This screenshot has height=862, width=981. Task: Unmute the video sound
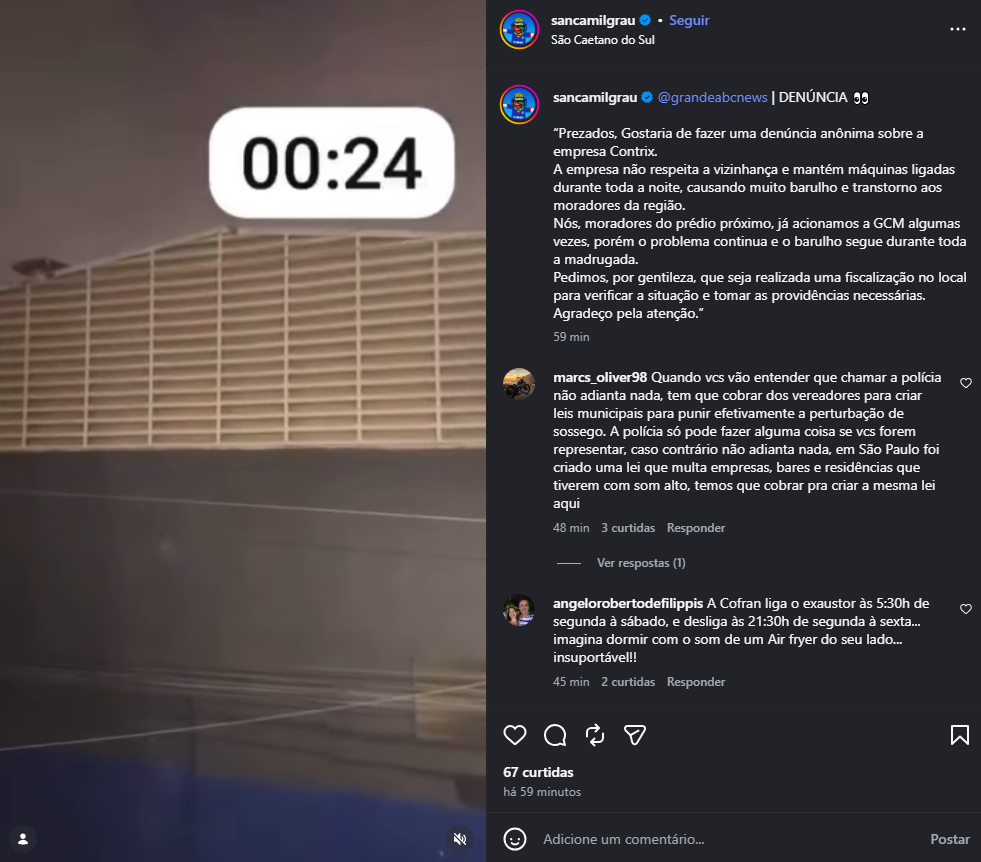click(460, 839)
